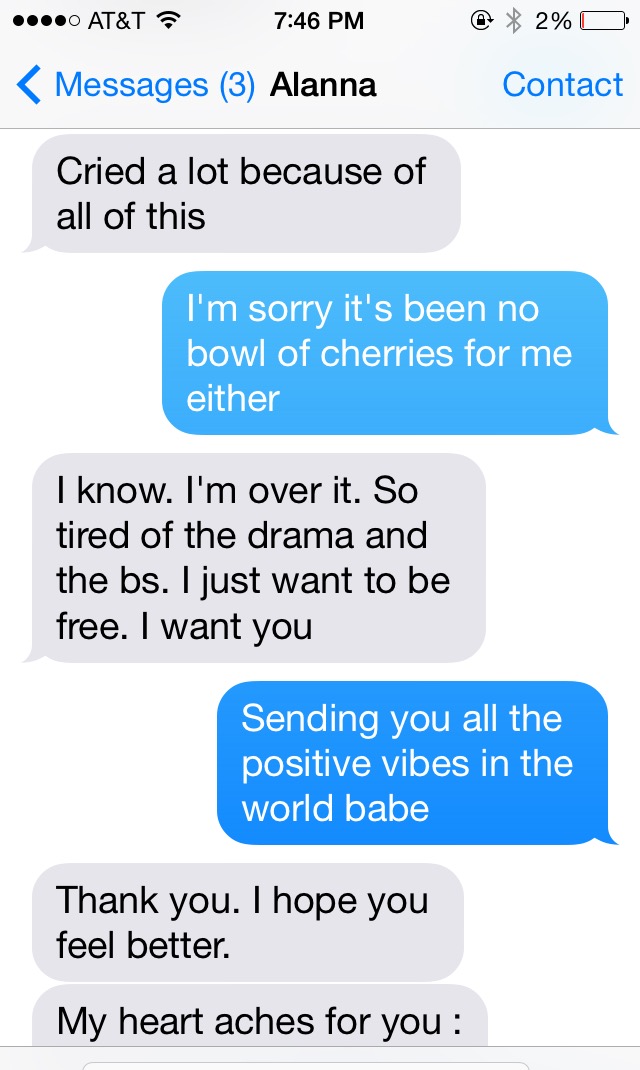Open Contact details for Alanna
Image resolution: width=640 pixels, height=1070 pixels.
tap(562, 86)
